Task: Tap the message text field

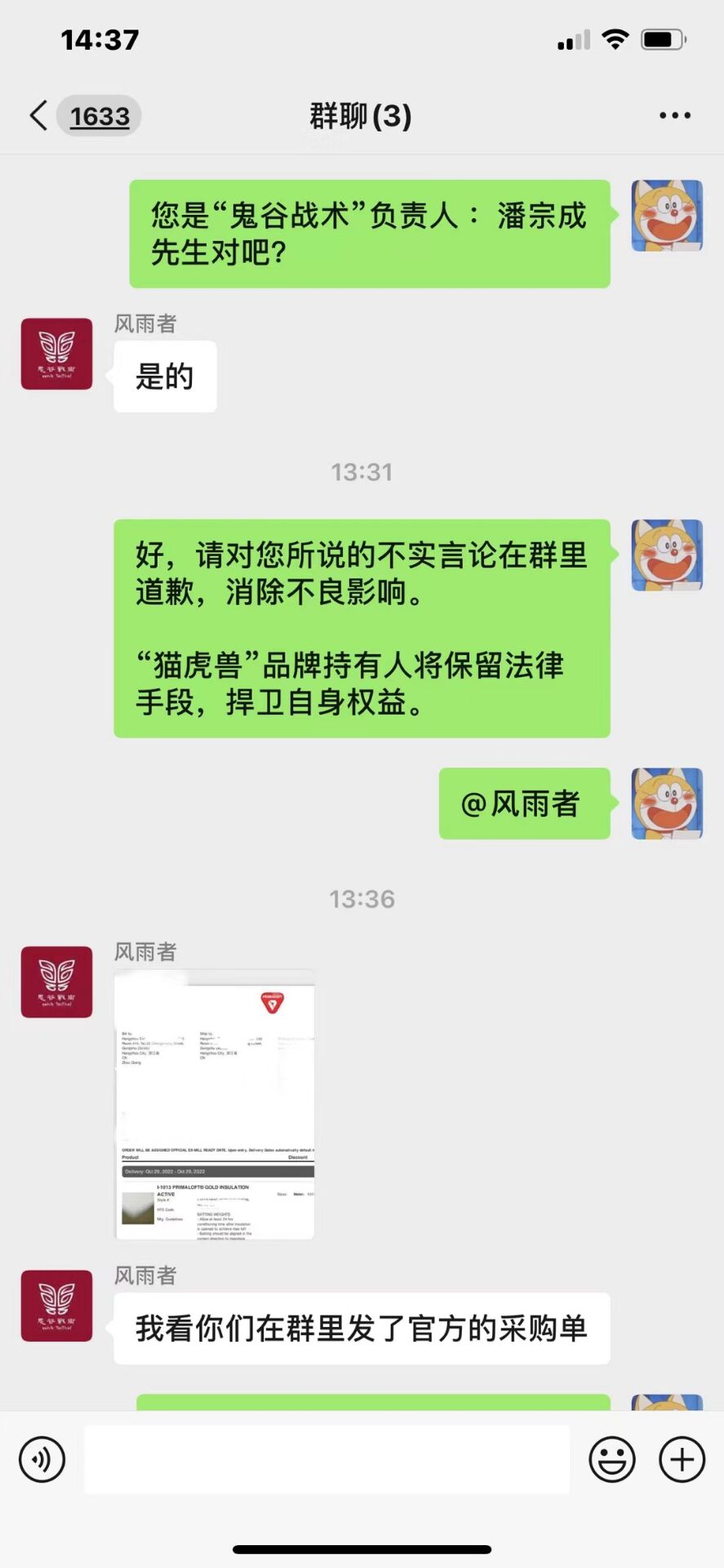Action: pos(326,1459)
